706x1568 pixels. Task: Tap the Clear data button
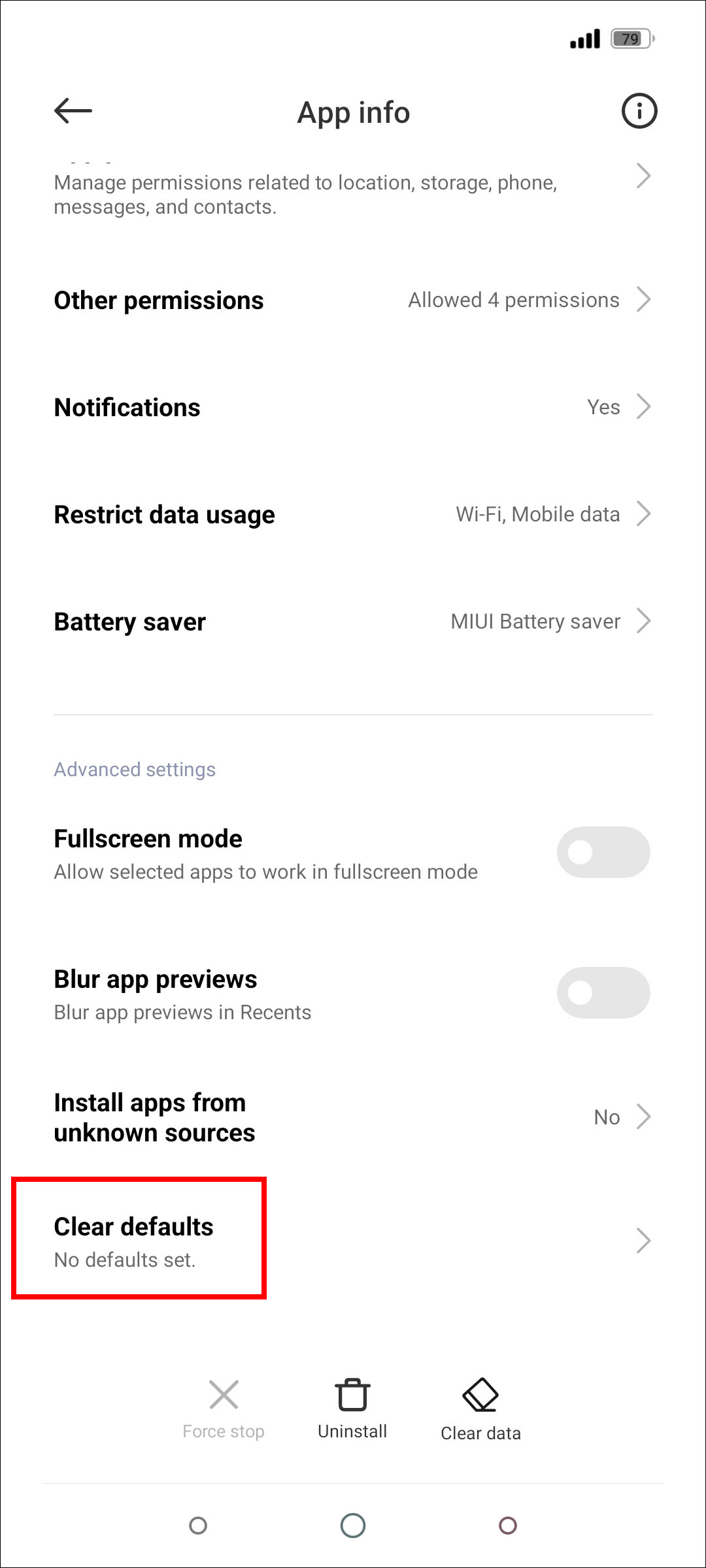click(x=480, y=1409)
